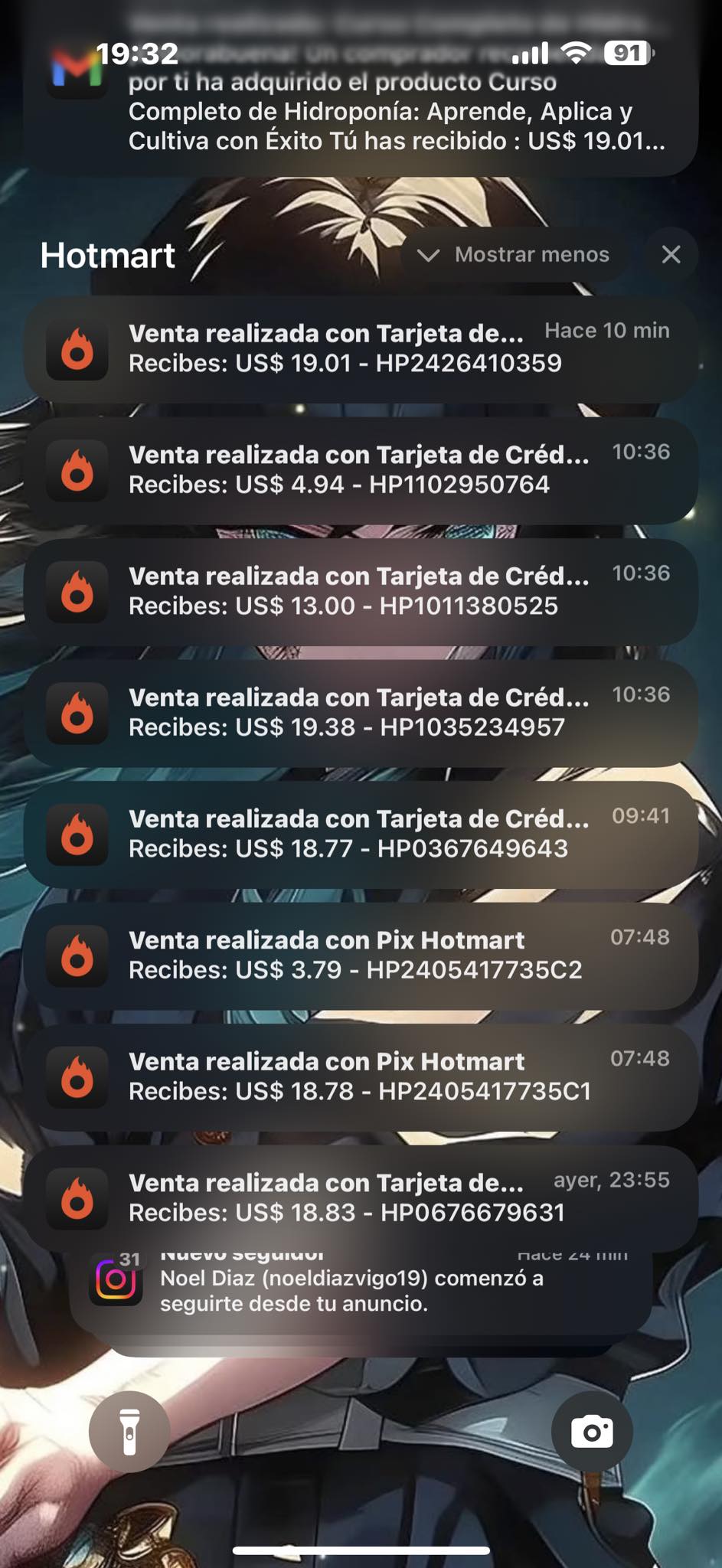View the US$ 19.38 sale notification
The width and height of the screenshot is (722, 1568).
[x=360, y=712]
